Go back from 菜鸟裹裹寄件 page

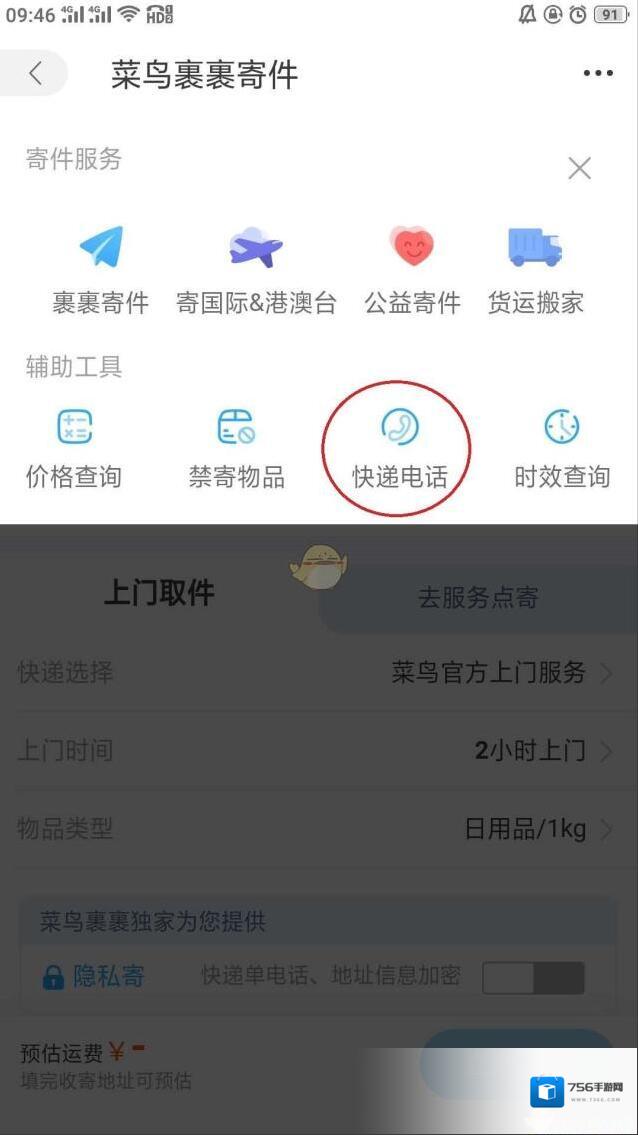(x=36, y=74)
